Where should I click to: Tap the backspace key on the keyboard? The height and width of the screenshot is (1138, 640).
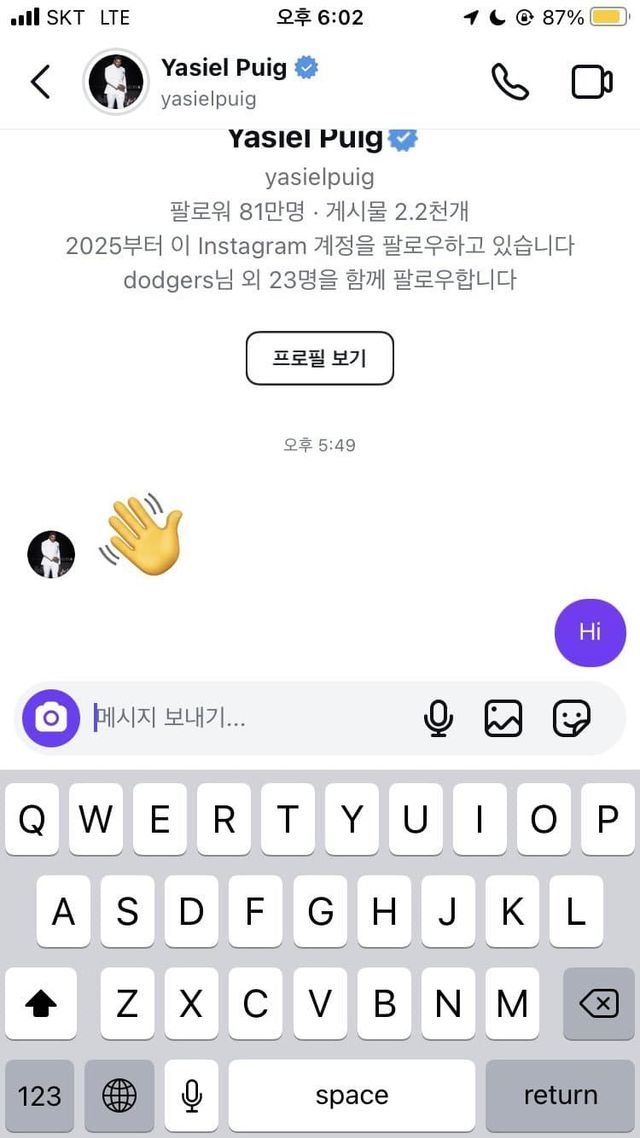click(598, 1003)
